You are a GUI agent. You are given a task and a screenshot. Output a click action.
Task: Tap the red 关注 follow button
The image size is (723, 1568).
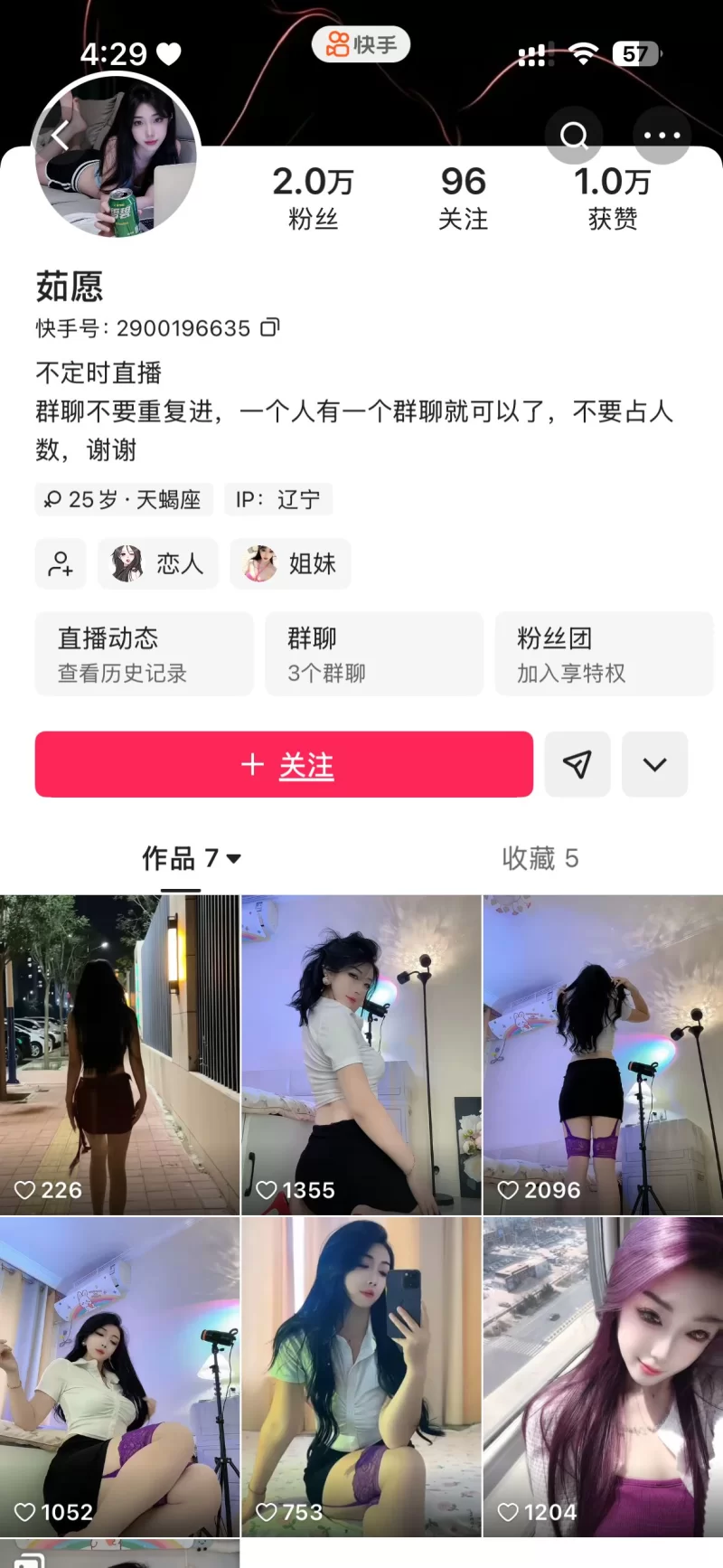pyautogui.click(x=284, y=764)
